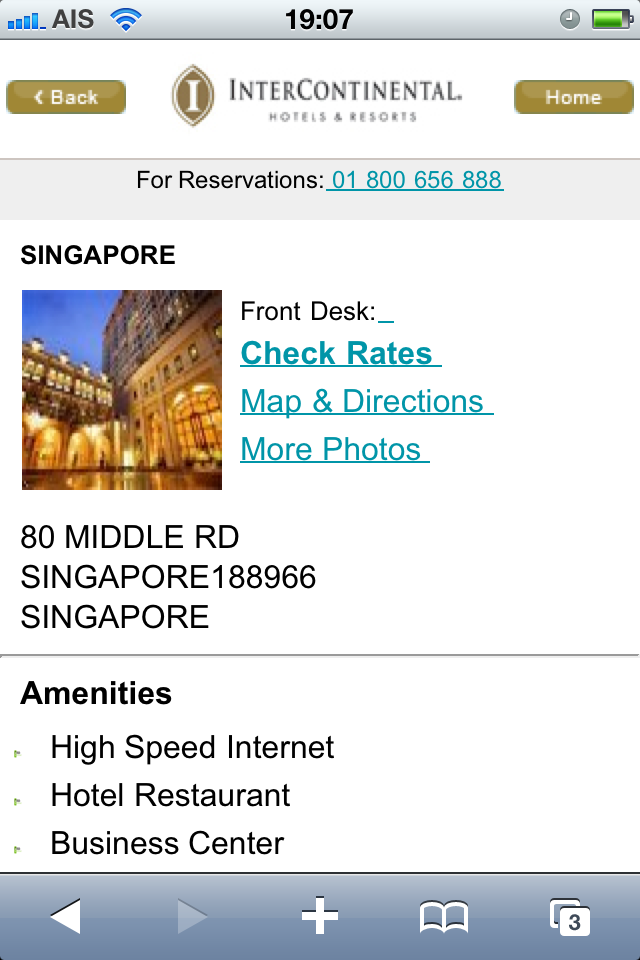The height and width of the screenshot is (960, 640).
Task: Open Safari bookmarks book icon
Action: (444, 916)
